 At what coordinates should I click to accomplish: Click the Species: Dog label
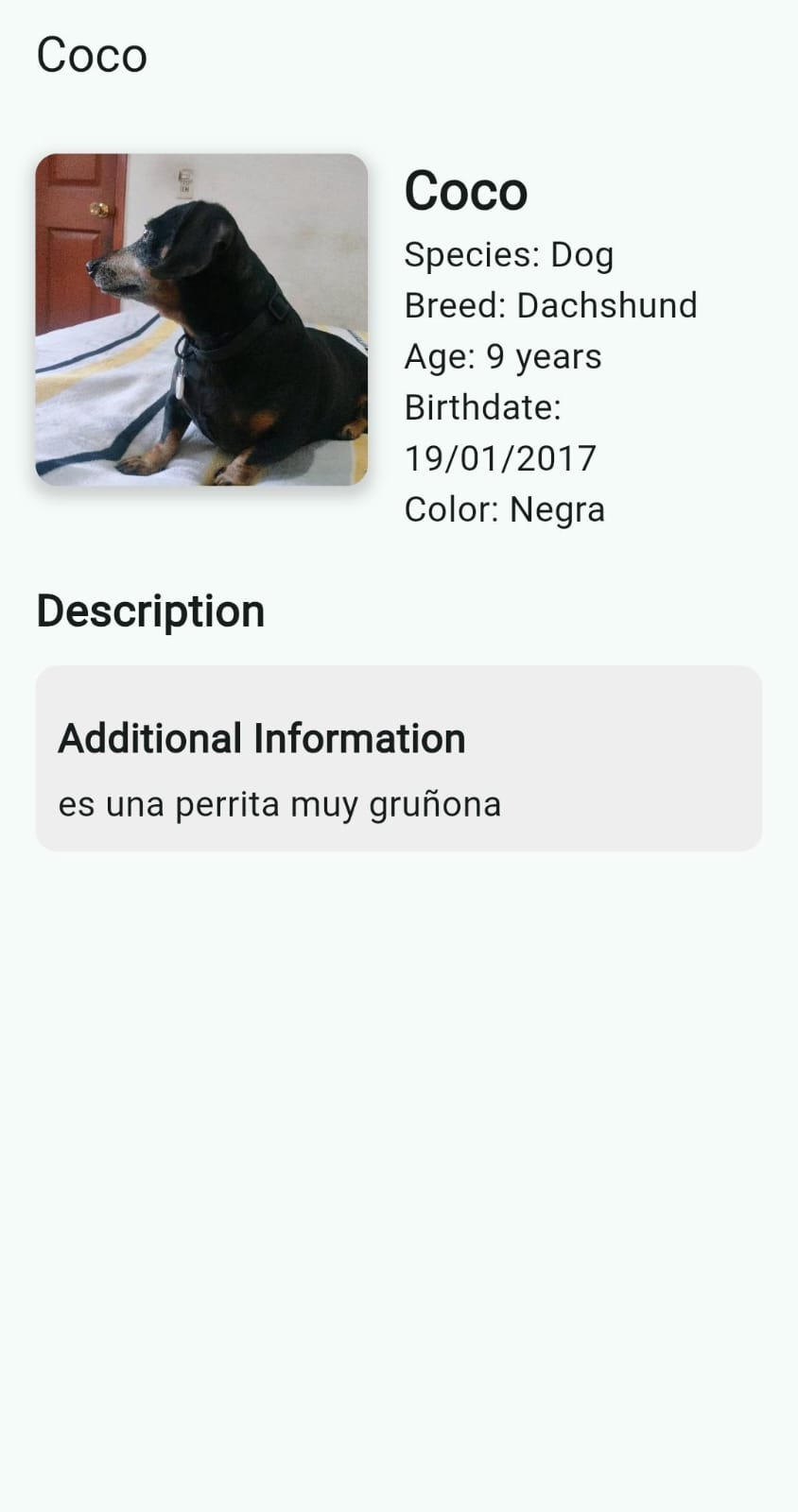(509, 253)
